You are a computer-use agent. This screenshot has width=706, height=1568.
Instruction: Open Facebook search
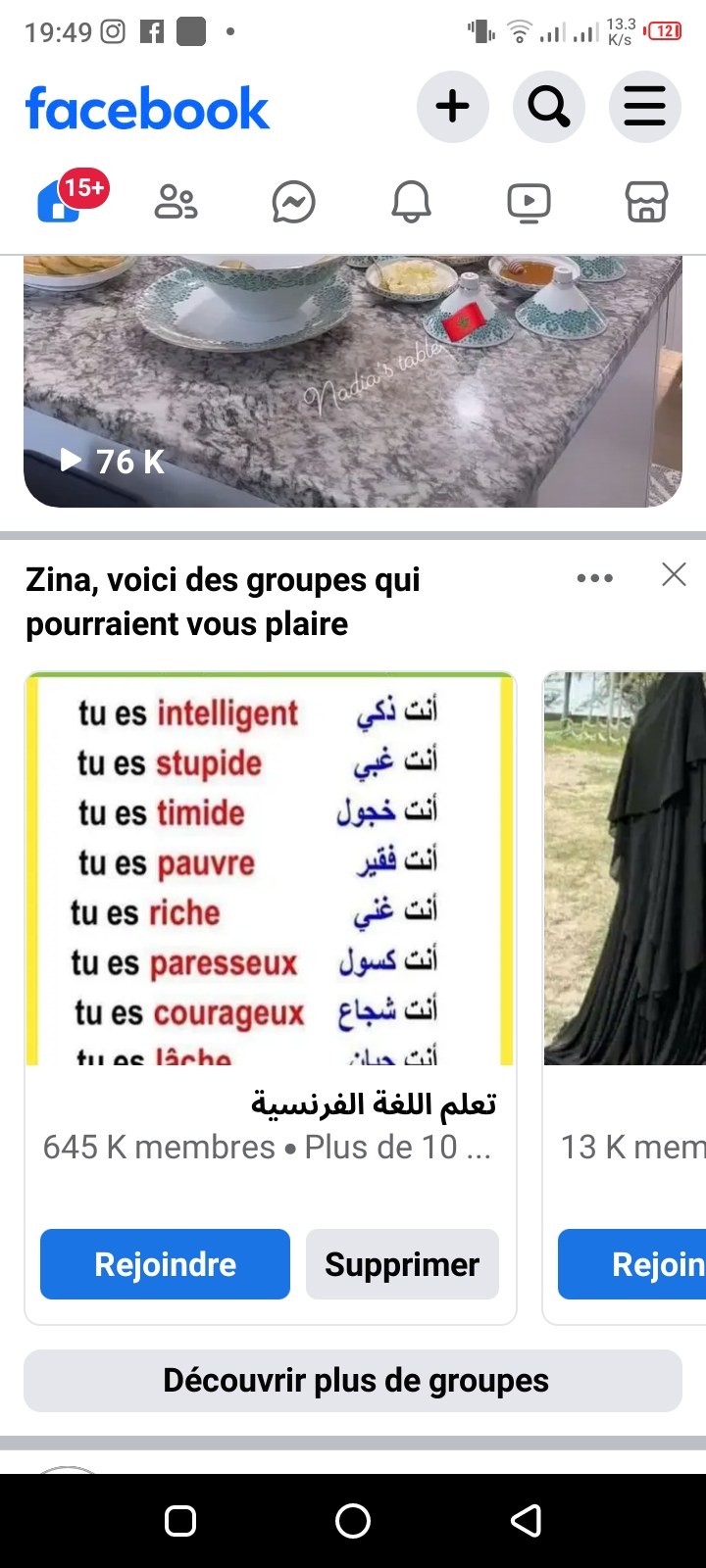point(548,106)
